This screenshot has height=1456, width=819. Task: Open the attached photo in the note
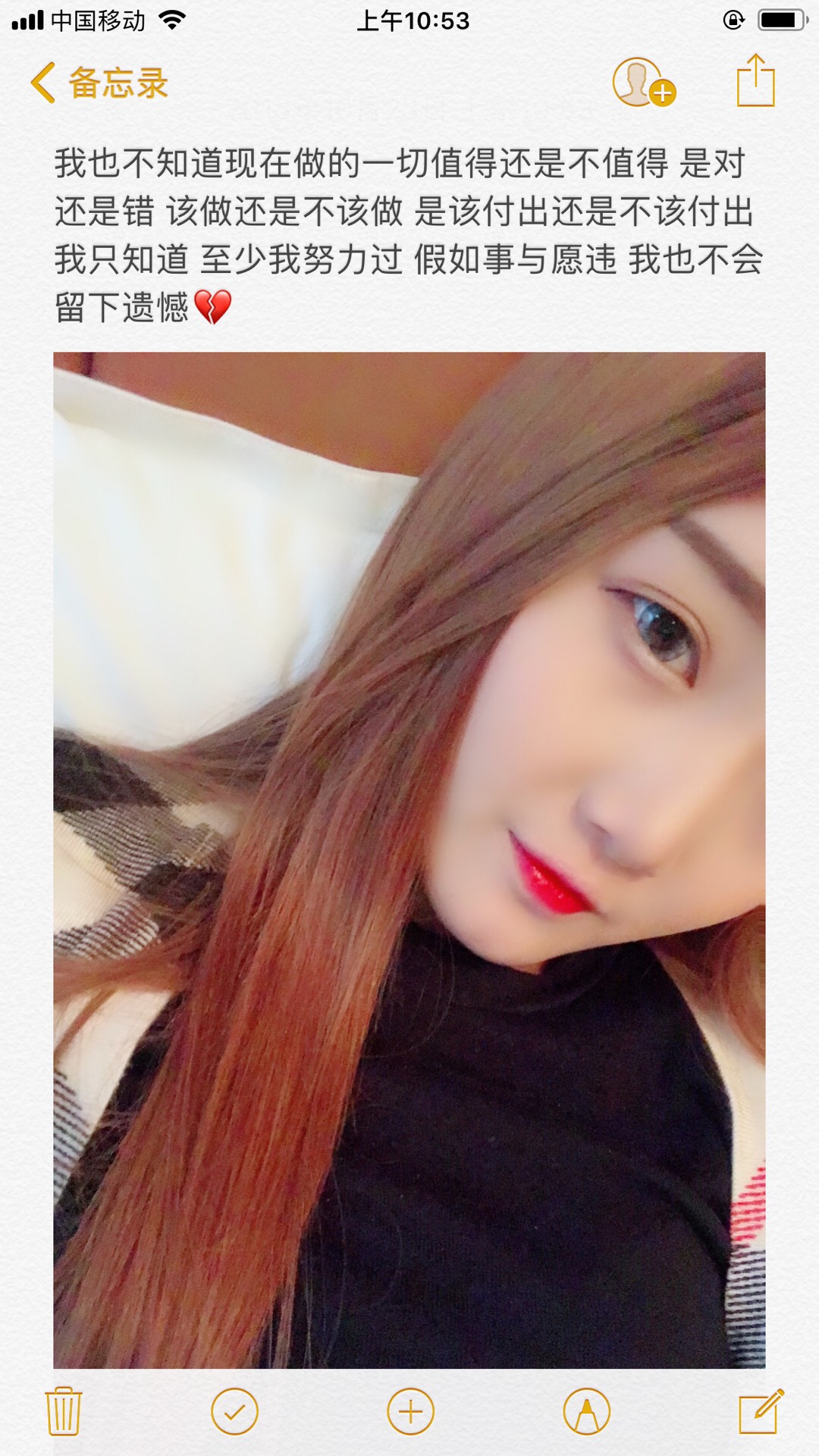click(x=409, y=861)
